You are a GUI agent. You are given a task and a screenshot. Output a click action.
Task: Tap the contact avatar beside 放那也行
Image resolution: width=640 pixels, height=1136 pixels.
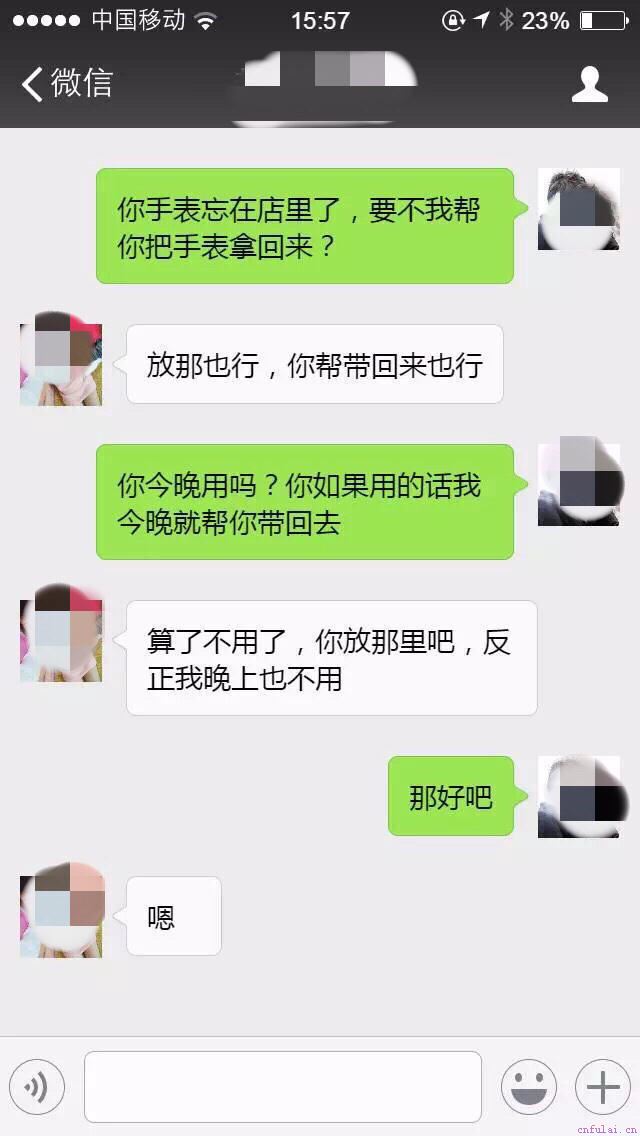click(61, 362)
